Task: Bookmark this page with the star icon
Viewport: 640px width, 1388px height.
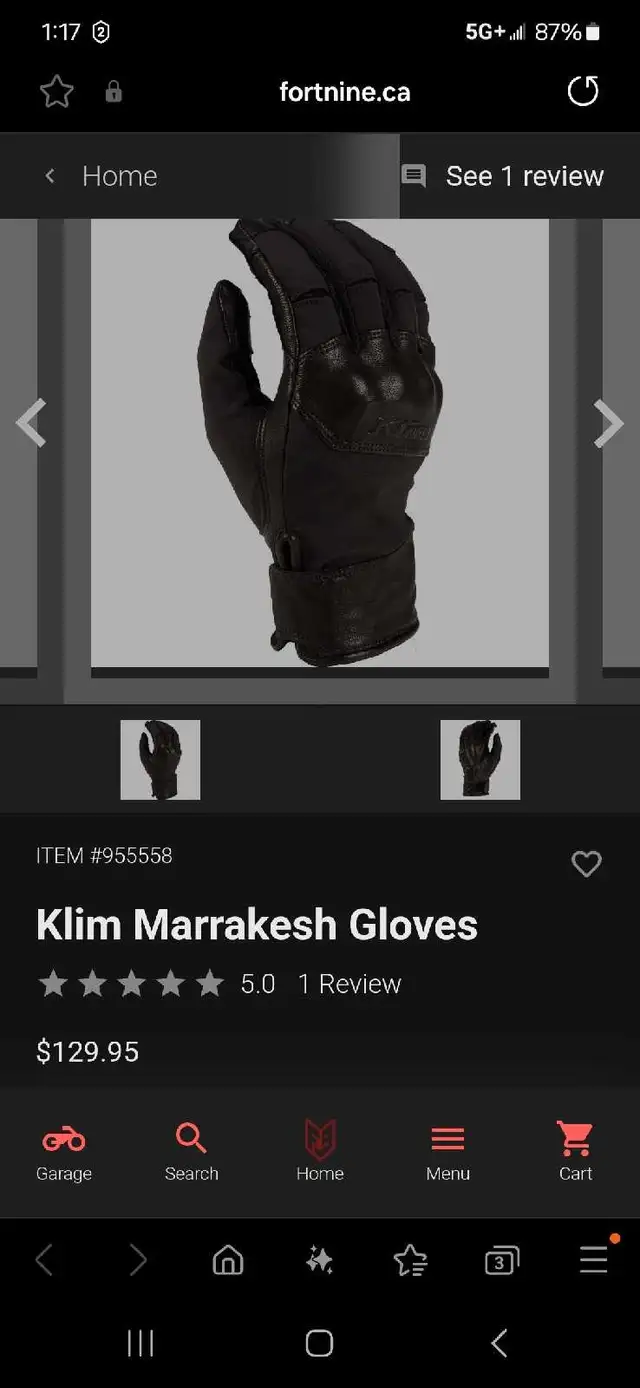Action: tap(57, 92)
